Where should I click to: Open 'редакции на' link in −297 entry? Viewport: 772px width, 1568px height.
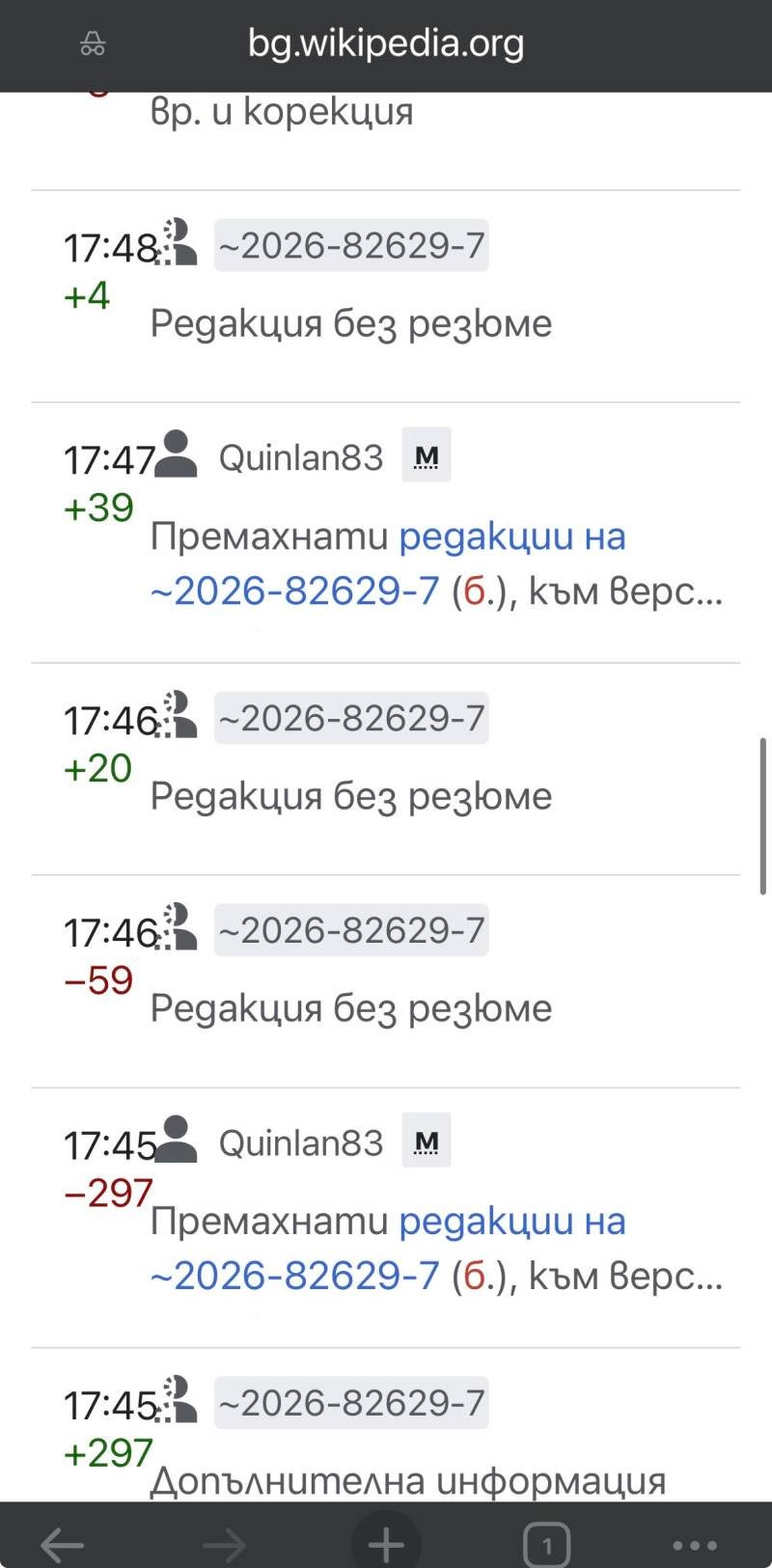tap(512, 1222)
